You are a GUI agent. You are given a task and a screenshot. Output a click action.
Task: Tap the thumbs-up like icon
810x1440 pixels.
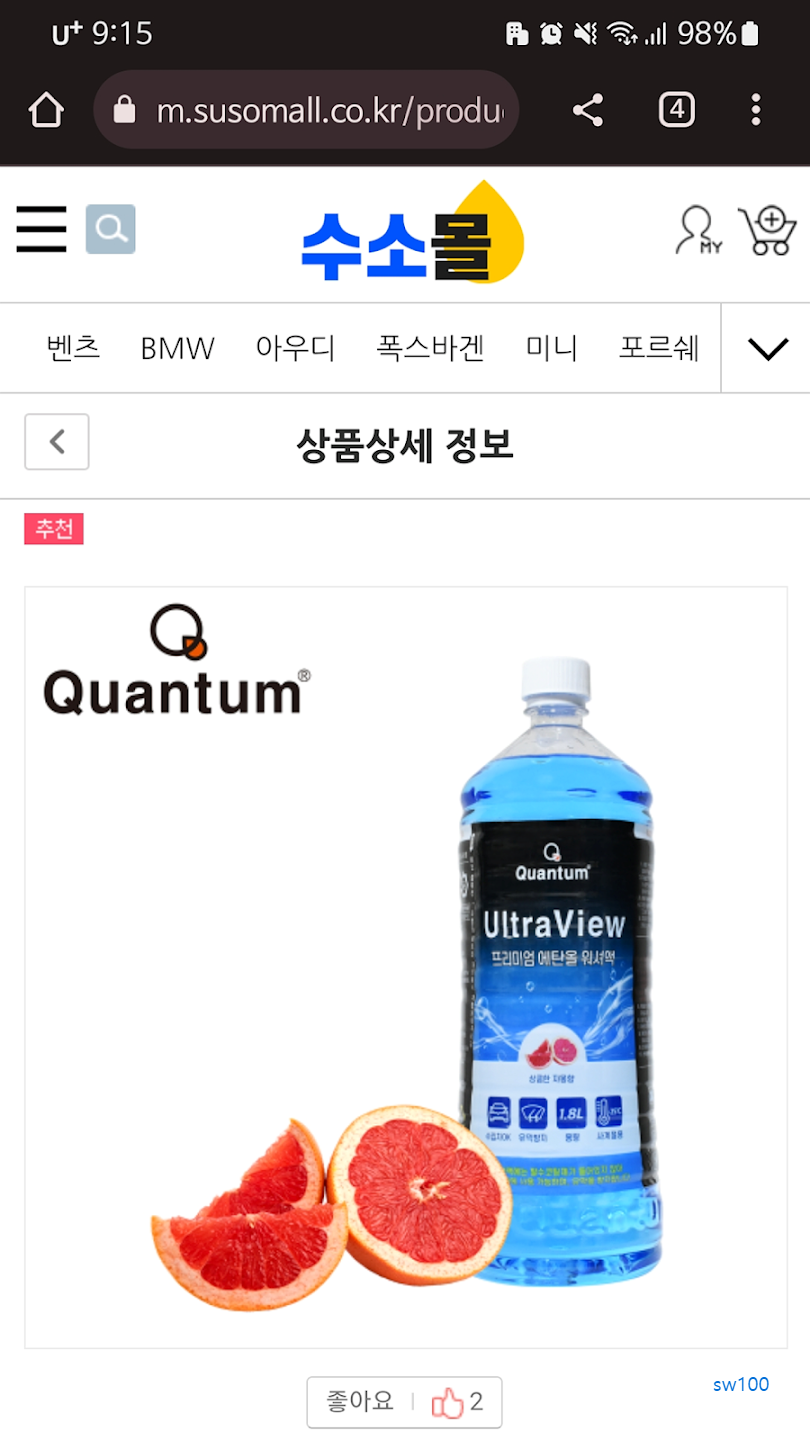(x=452, y=1402)
